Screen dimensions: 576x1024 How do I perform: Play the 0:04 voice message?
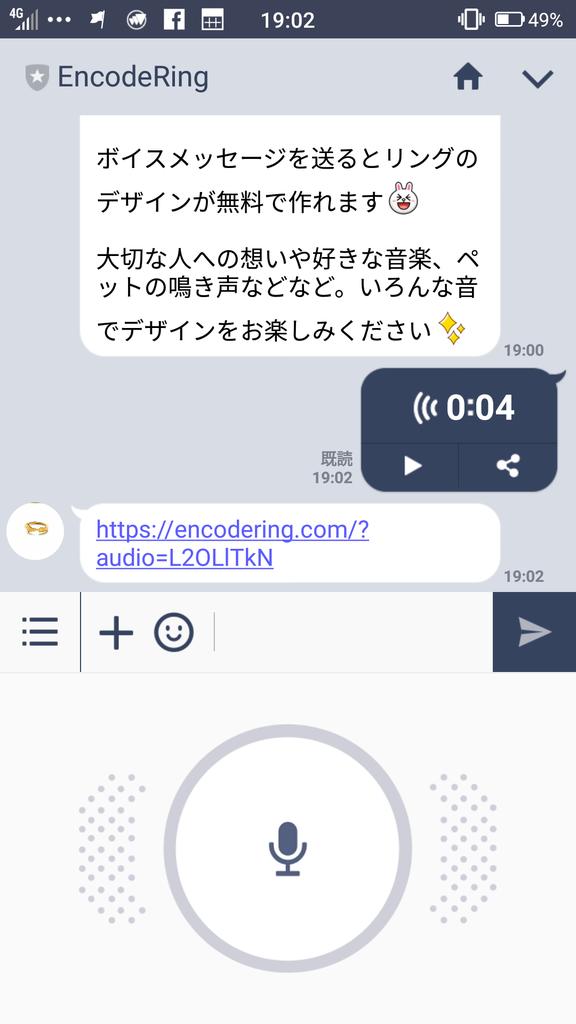click(x=411, y=466)
